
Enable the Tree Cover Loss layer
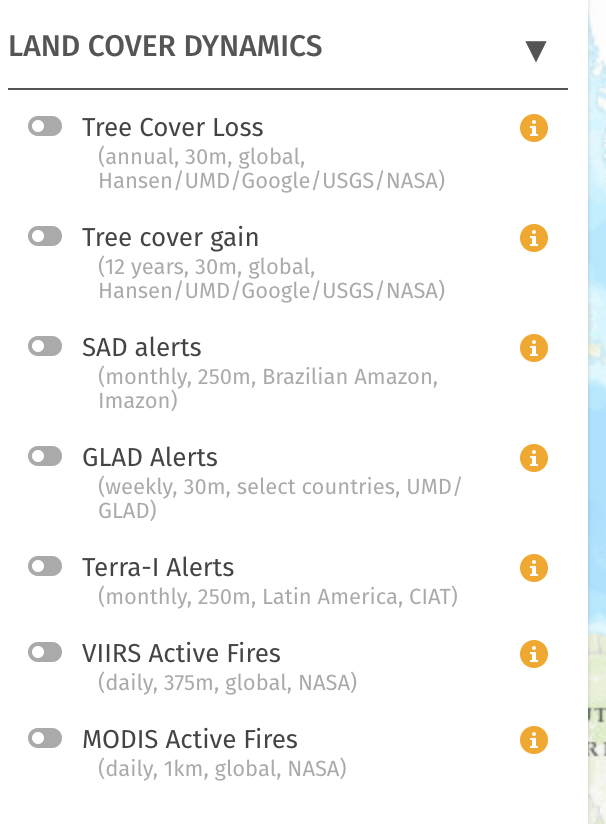point(46,127)
